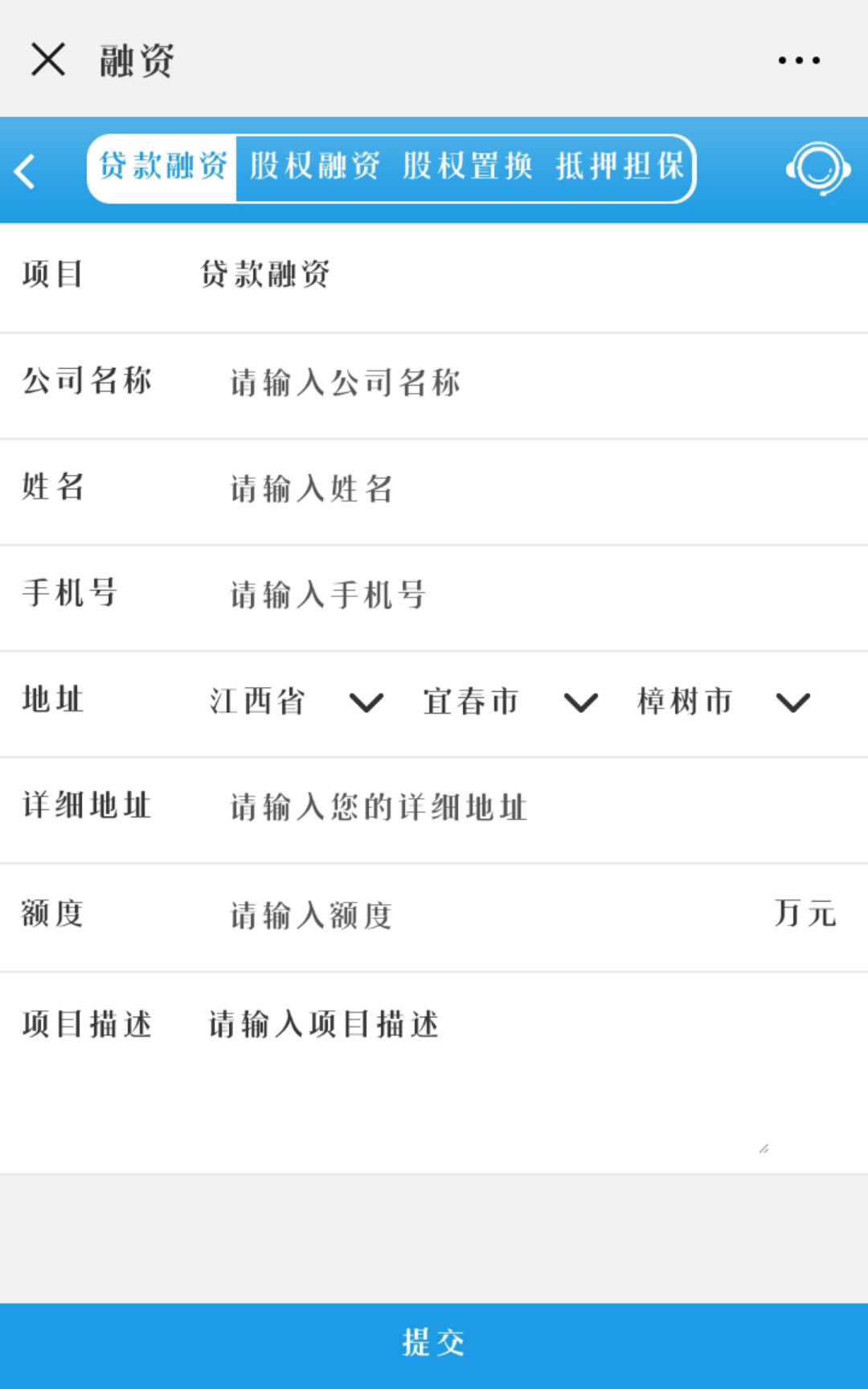Open the province dropdown 江西省

point(297,702)
